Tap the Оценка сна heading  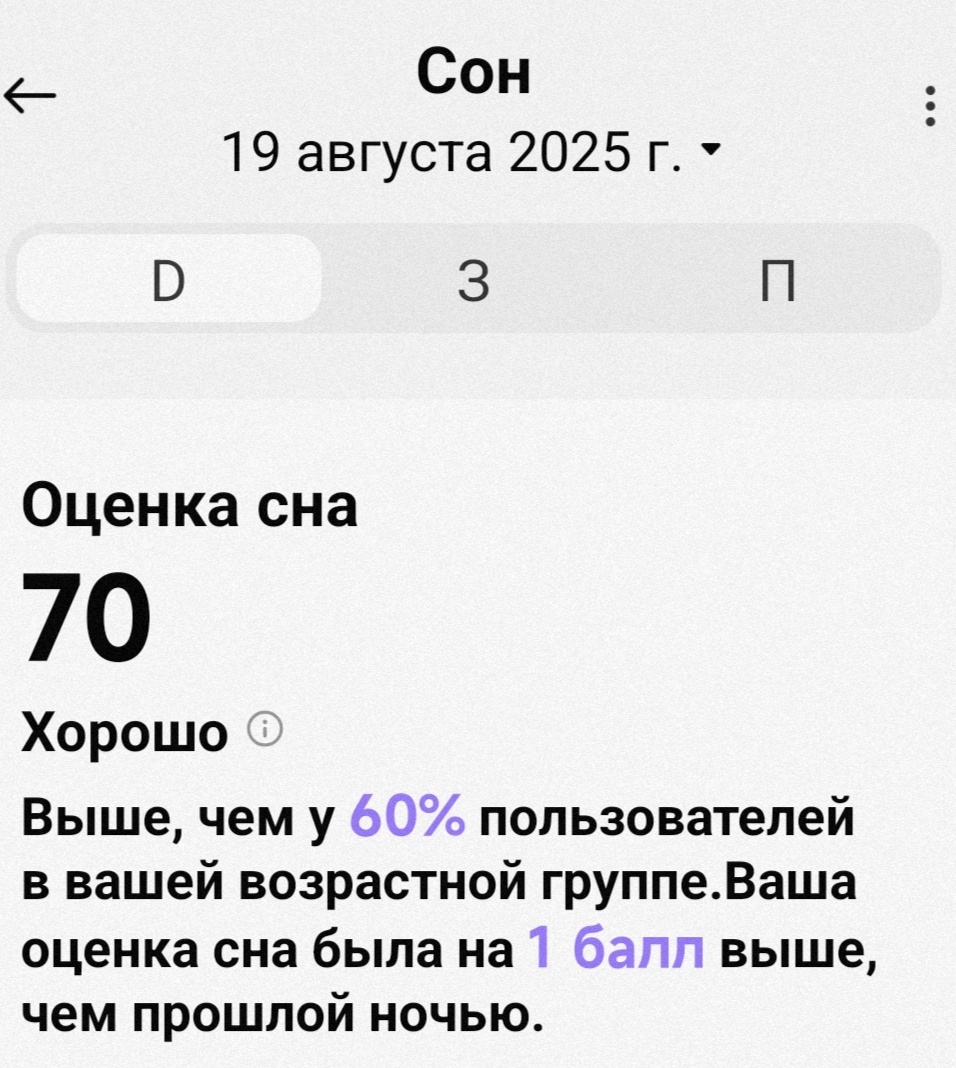point(190,505)
